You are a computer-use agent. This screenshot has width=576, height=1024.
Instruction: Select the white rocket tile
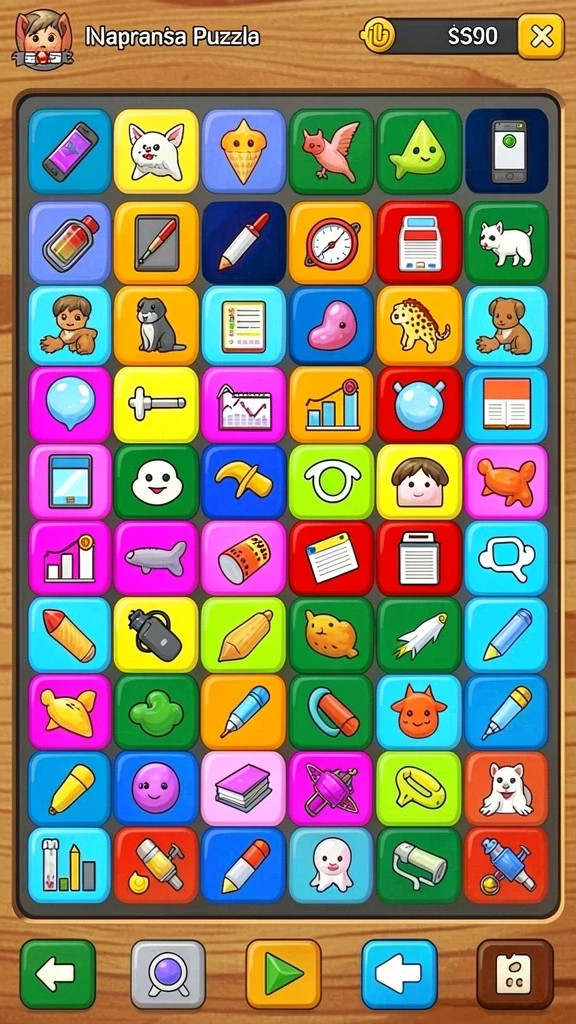[x=419, y=635]
